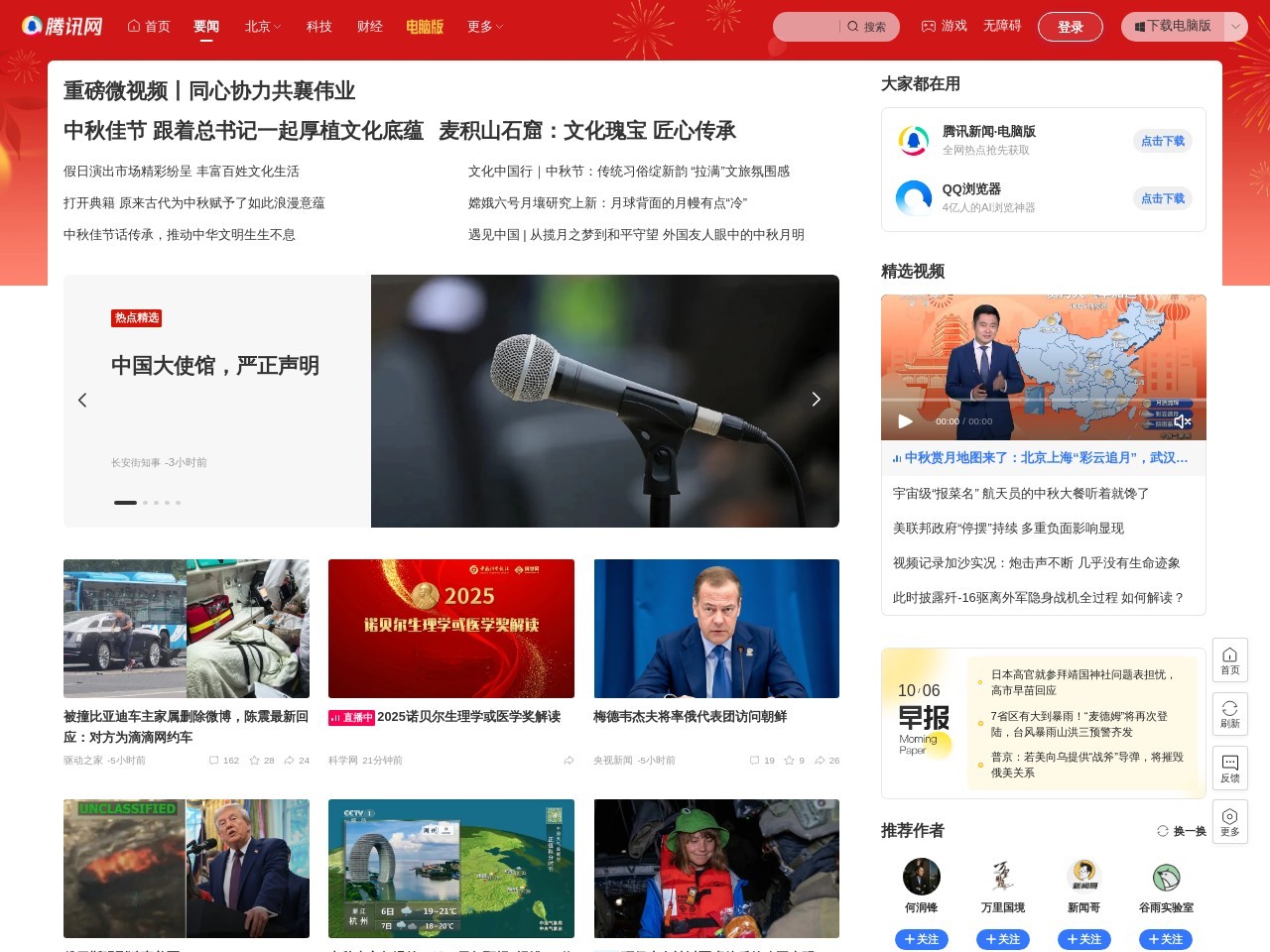The image size is (1270, 952).
Task: Expand the 更多 navigation menu
Action: click(484, 27)
